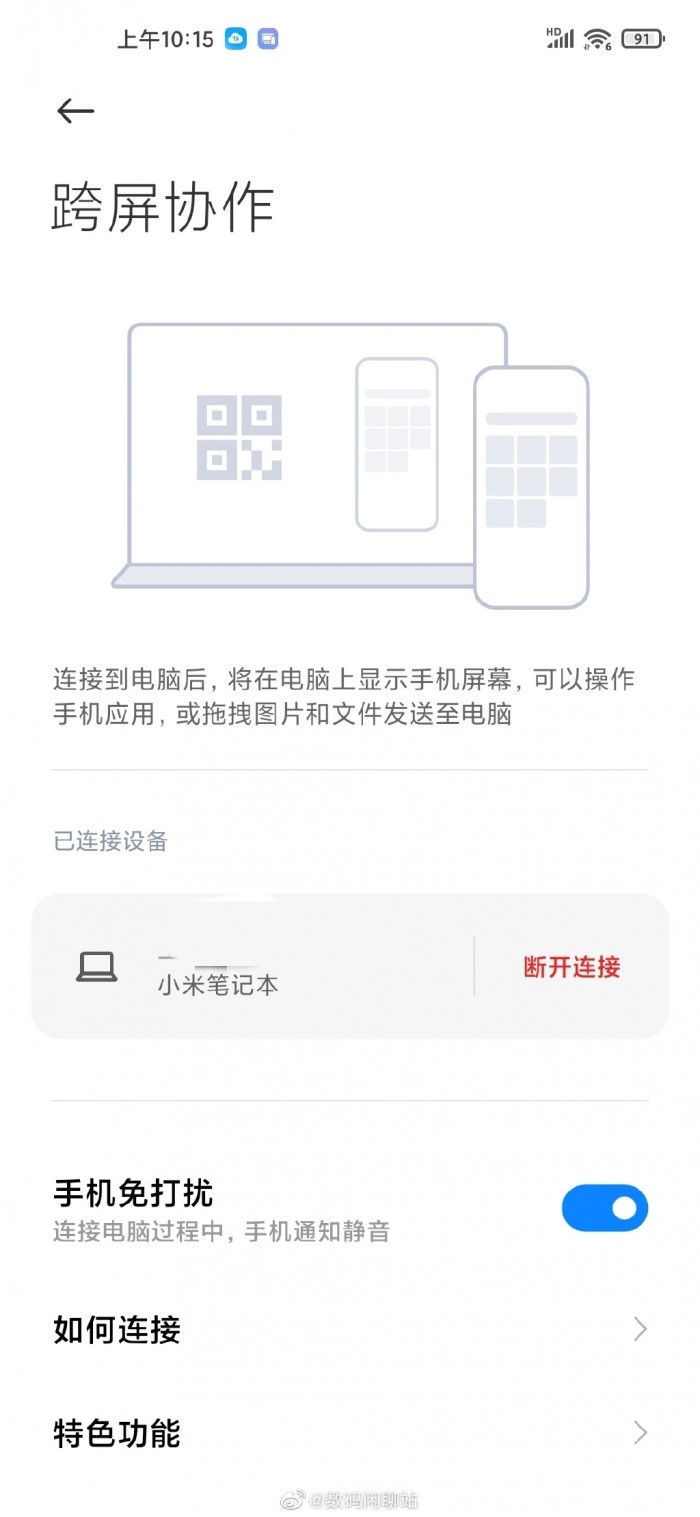The width and height of the screenshot is (700, 1517).
Task: Open the 如何连接 guide
Action: coord(350,1330)
